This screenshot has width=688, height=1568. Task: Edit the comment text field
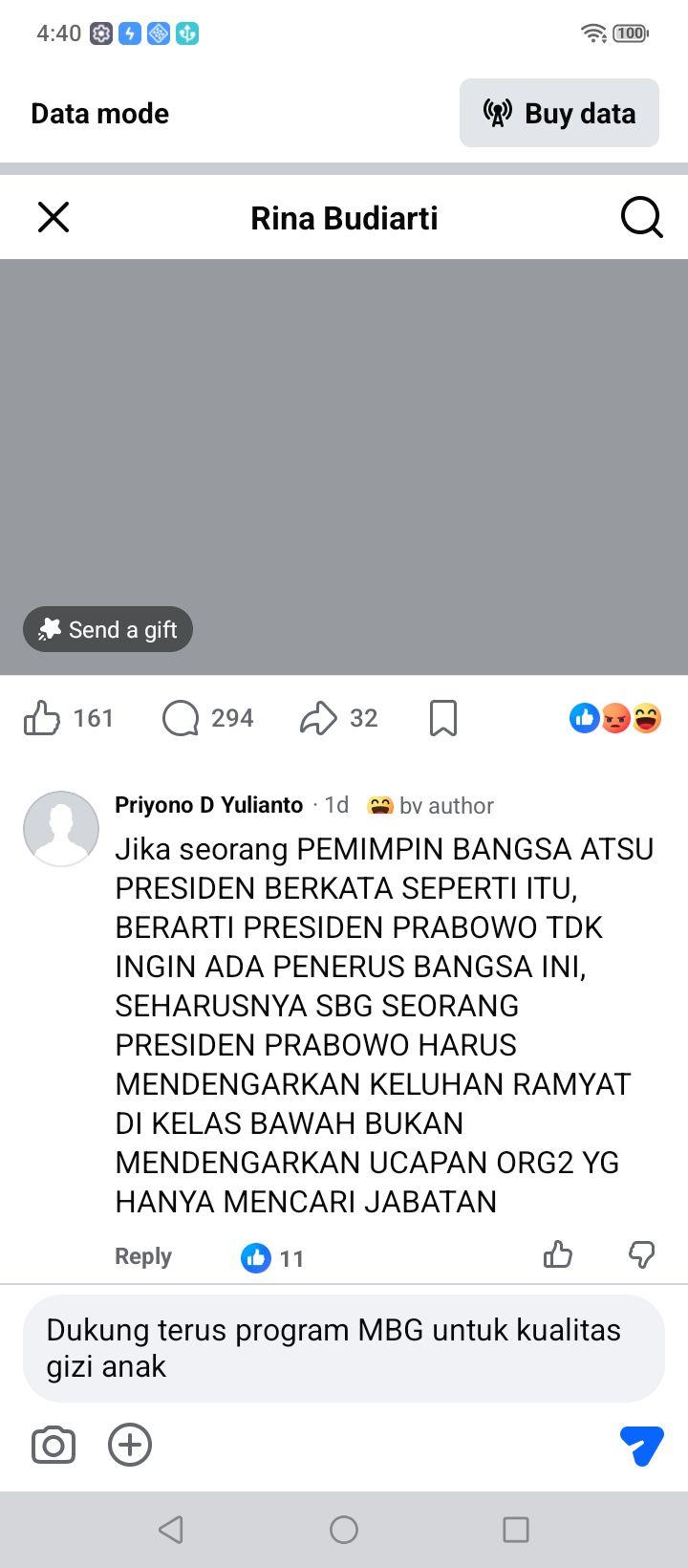(344, 1348)
